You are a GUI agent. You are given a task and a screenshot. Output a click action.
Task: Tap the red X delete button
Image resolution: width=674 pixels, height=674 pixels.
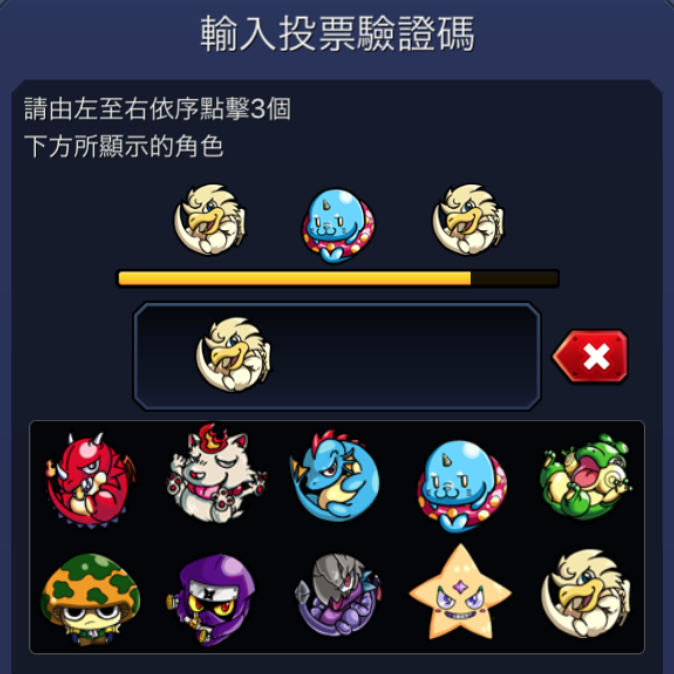click(x=592, y=356)
